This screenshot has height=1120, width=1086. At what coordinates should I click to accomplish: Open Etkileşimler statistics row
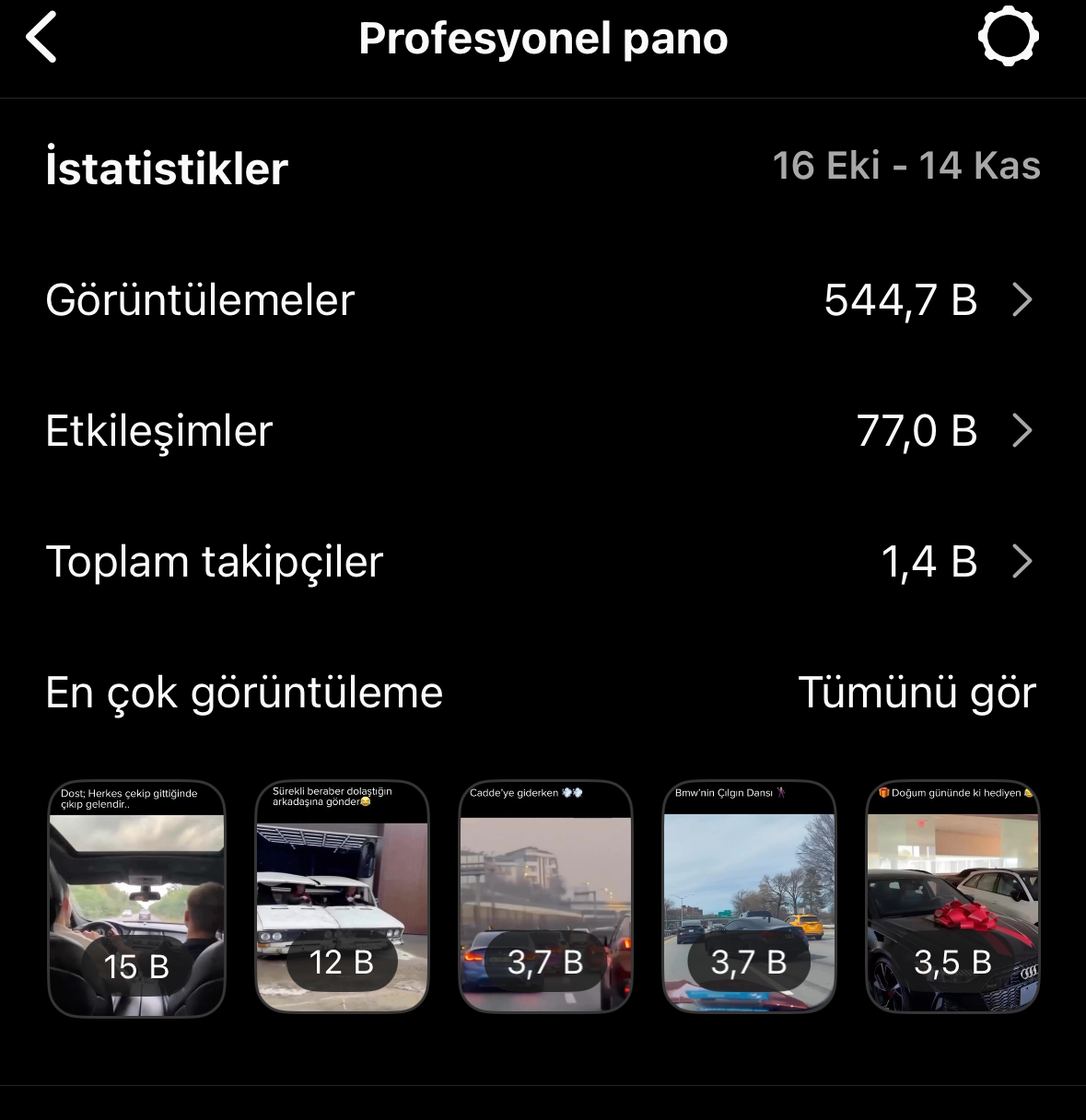[x=543, y=431]
